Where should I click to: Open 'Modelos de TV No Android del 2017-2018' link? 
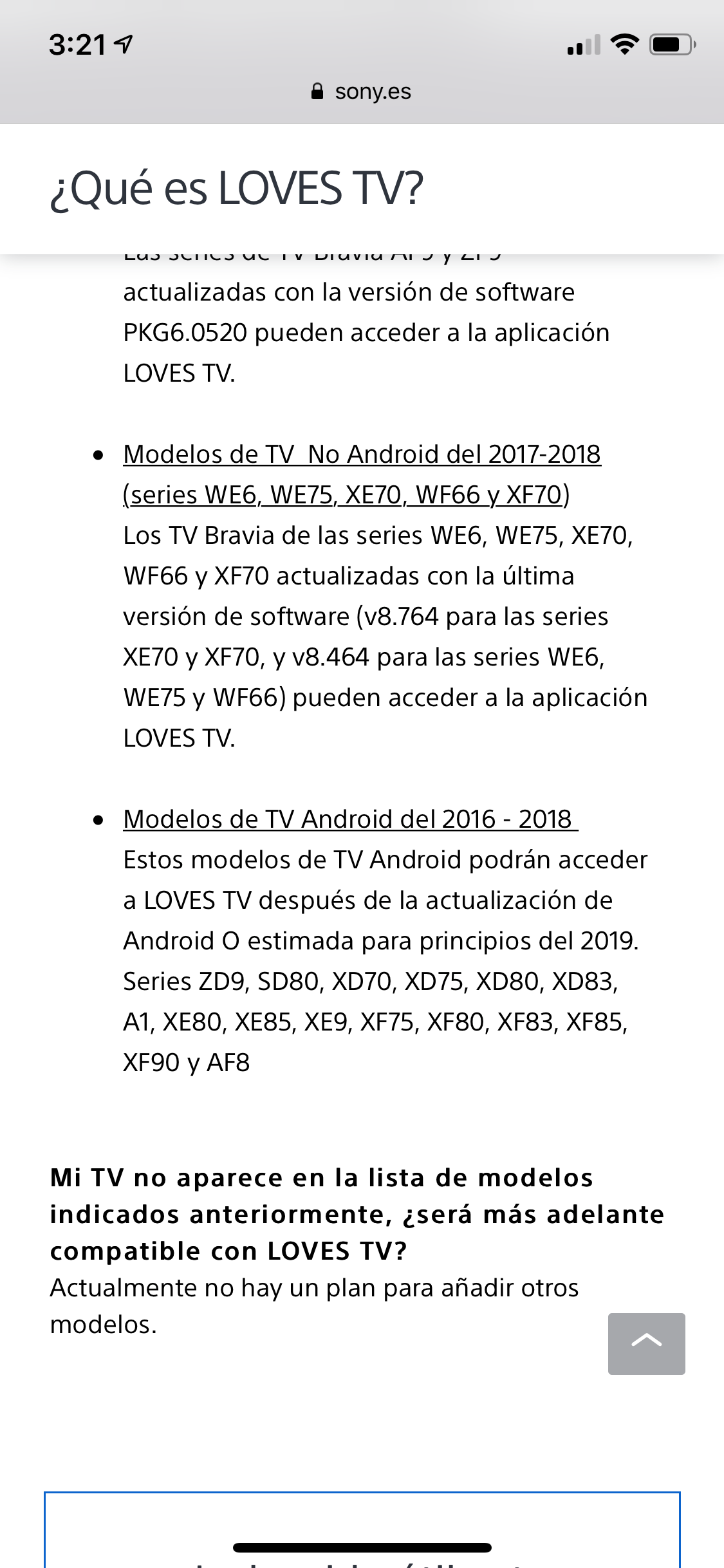362,454
